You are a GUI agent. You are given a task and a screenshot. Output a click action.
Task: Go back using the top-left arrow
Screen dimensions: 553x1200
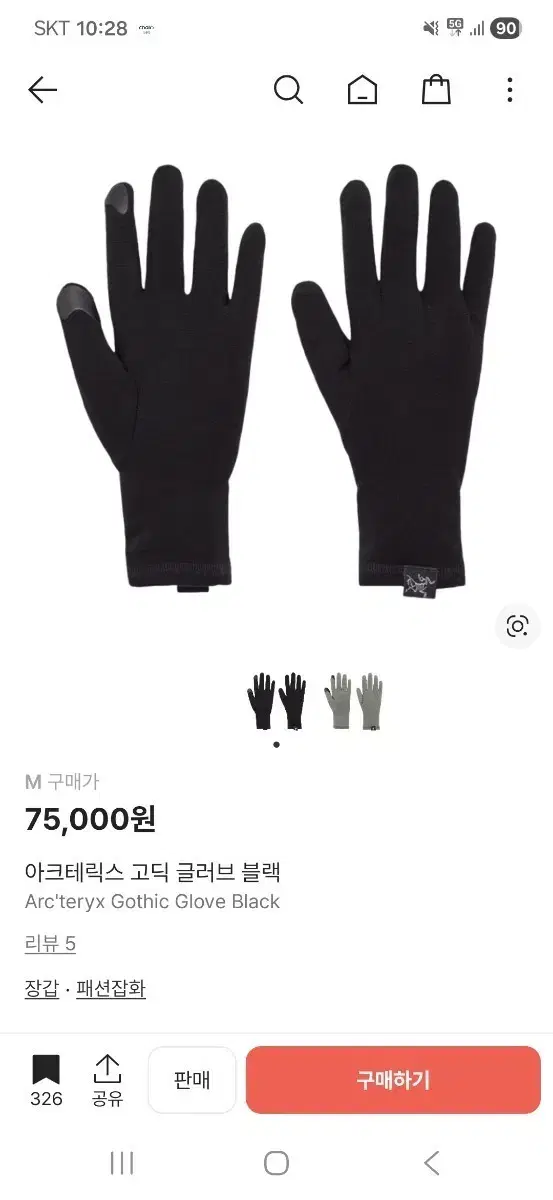coord(42,91)
